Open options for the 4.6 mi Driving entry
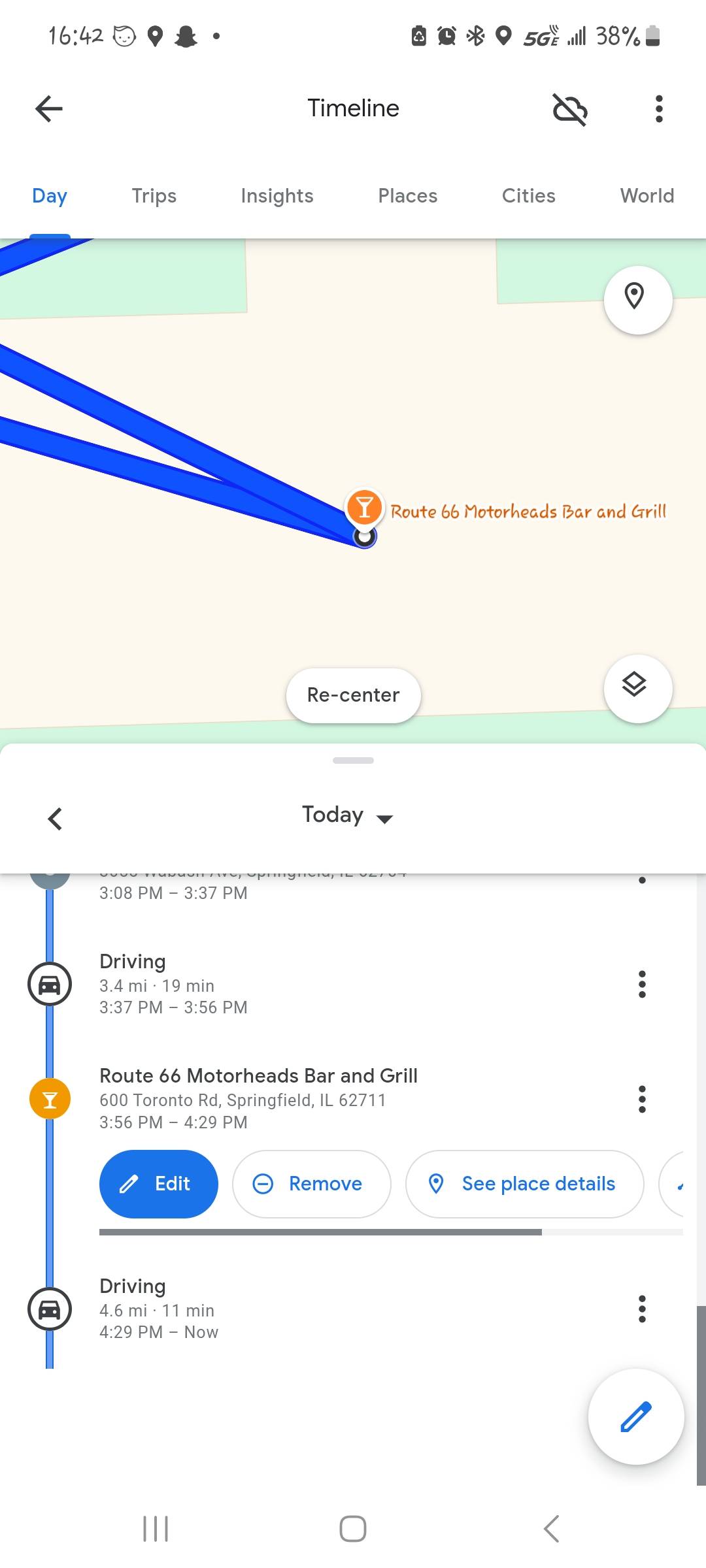Screen dimensions: 706x1568 [x=642, y=1309]
